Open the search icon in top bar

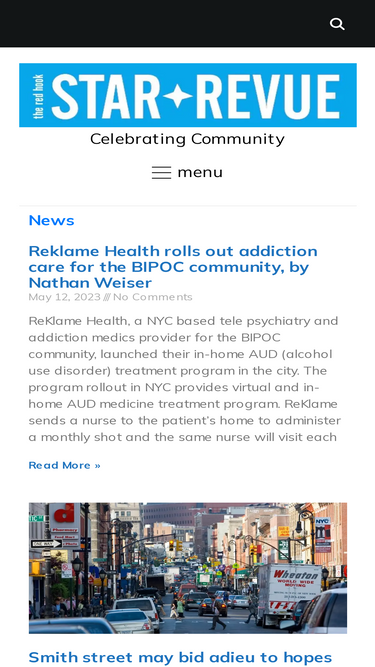click(337, 24)
